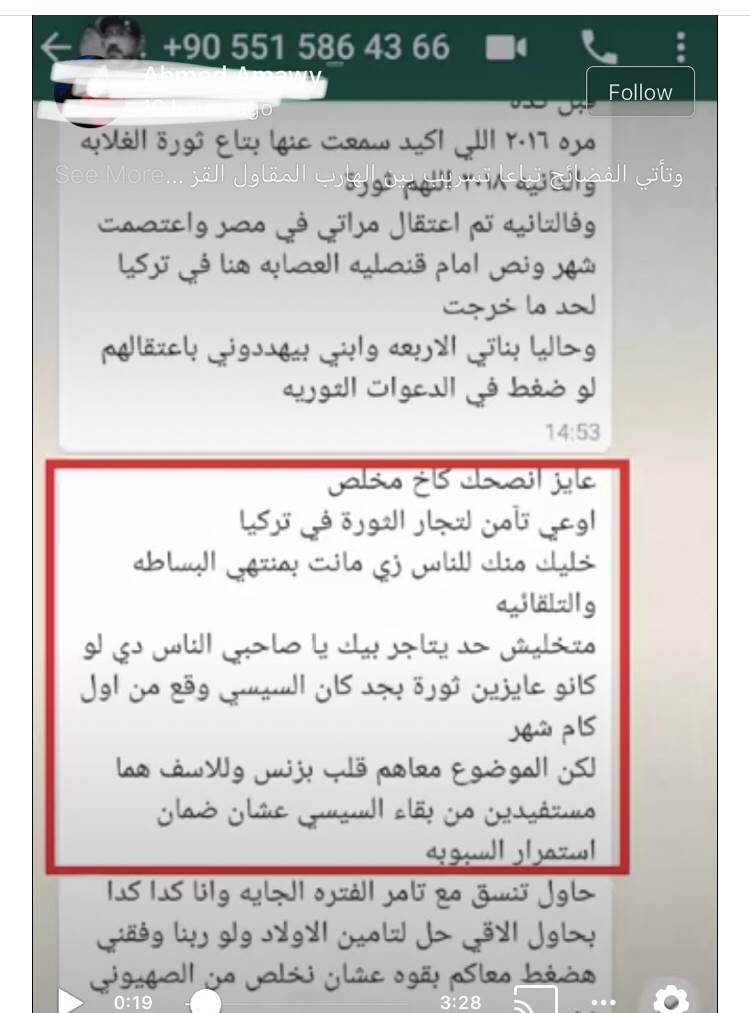Image resolution: width=750 pixels, height=1013 pixels.
Task: Open video quality settings gear
Action: pos(671,1000)
